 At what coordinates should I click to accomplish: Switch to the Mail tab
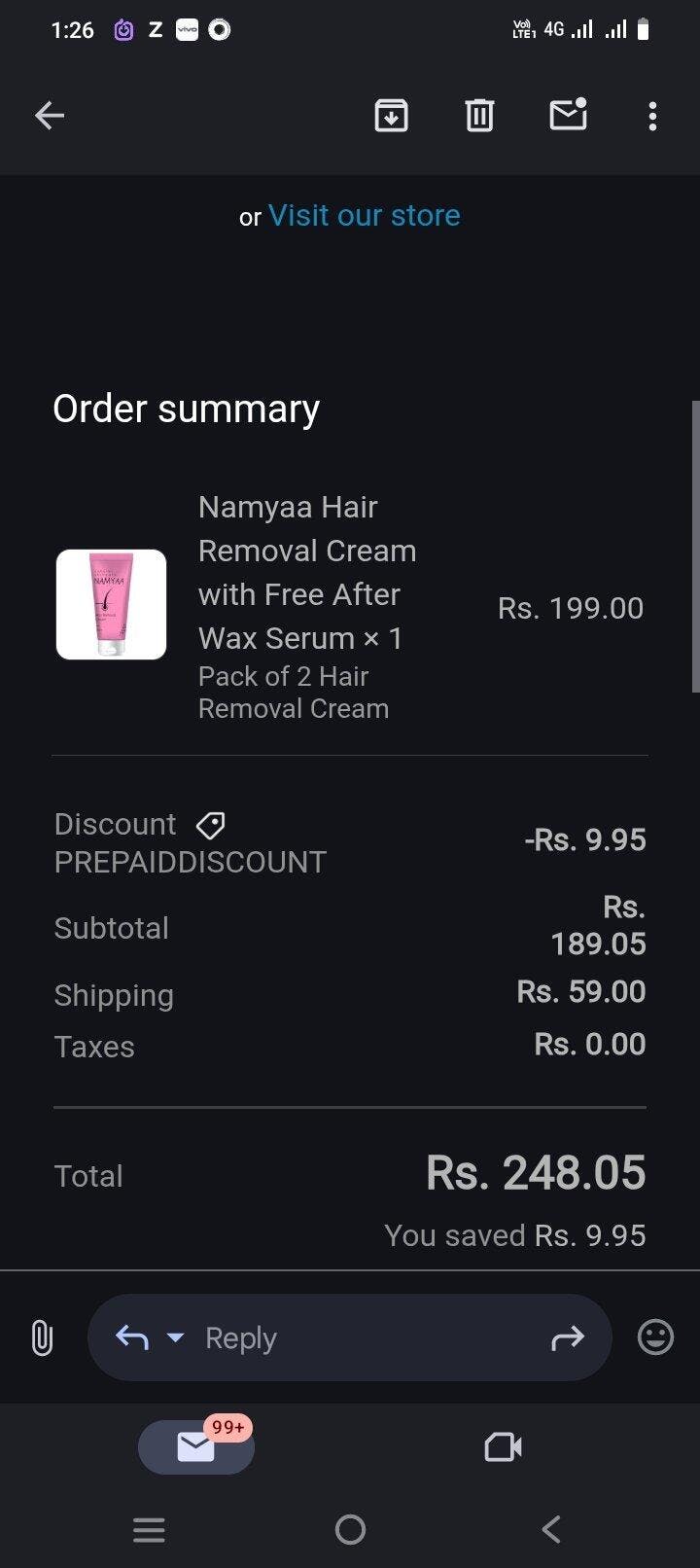pyautogui.click(x=196, y=1447)
